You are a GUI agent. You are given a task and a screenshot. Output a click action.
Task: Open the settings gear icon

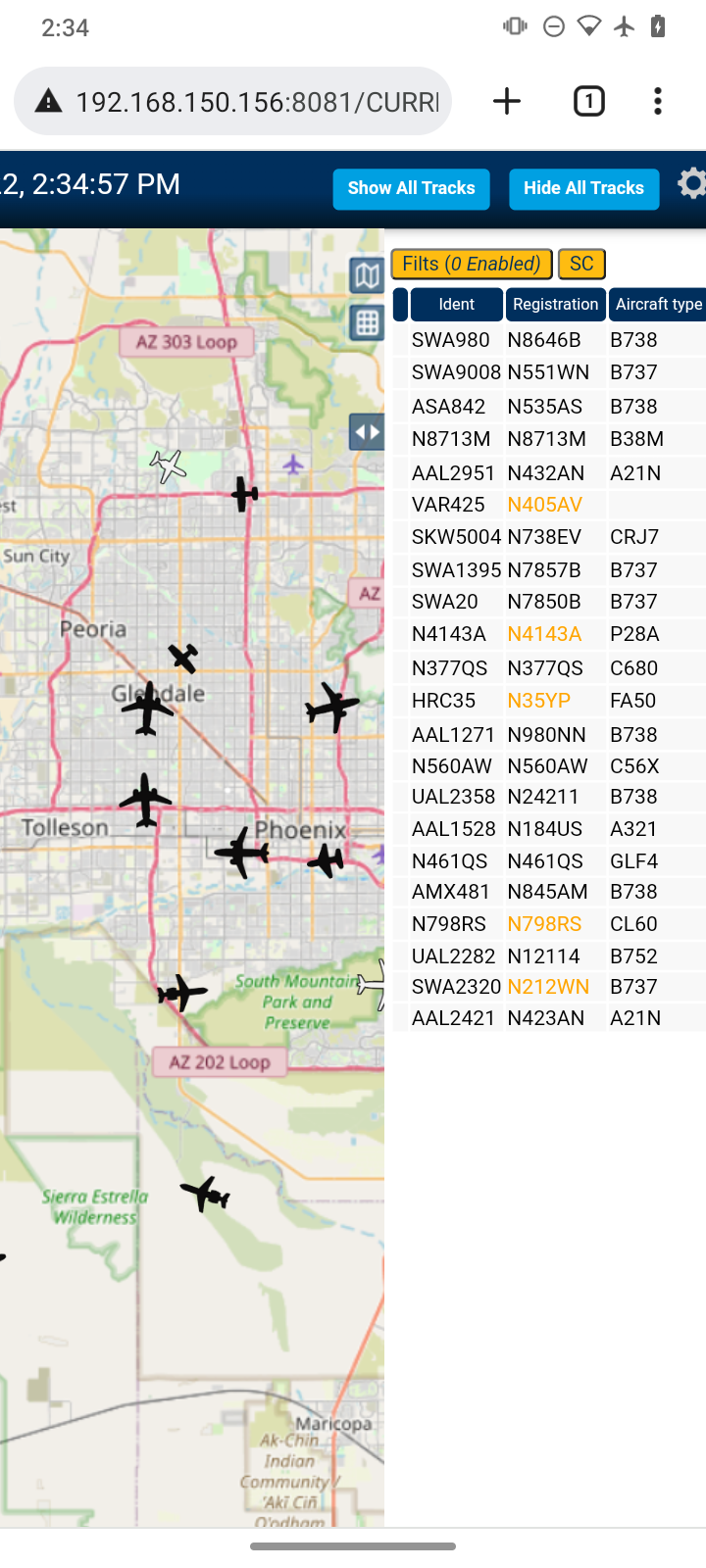[692, 183]
